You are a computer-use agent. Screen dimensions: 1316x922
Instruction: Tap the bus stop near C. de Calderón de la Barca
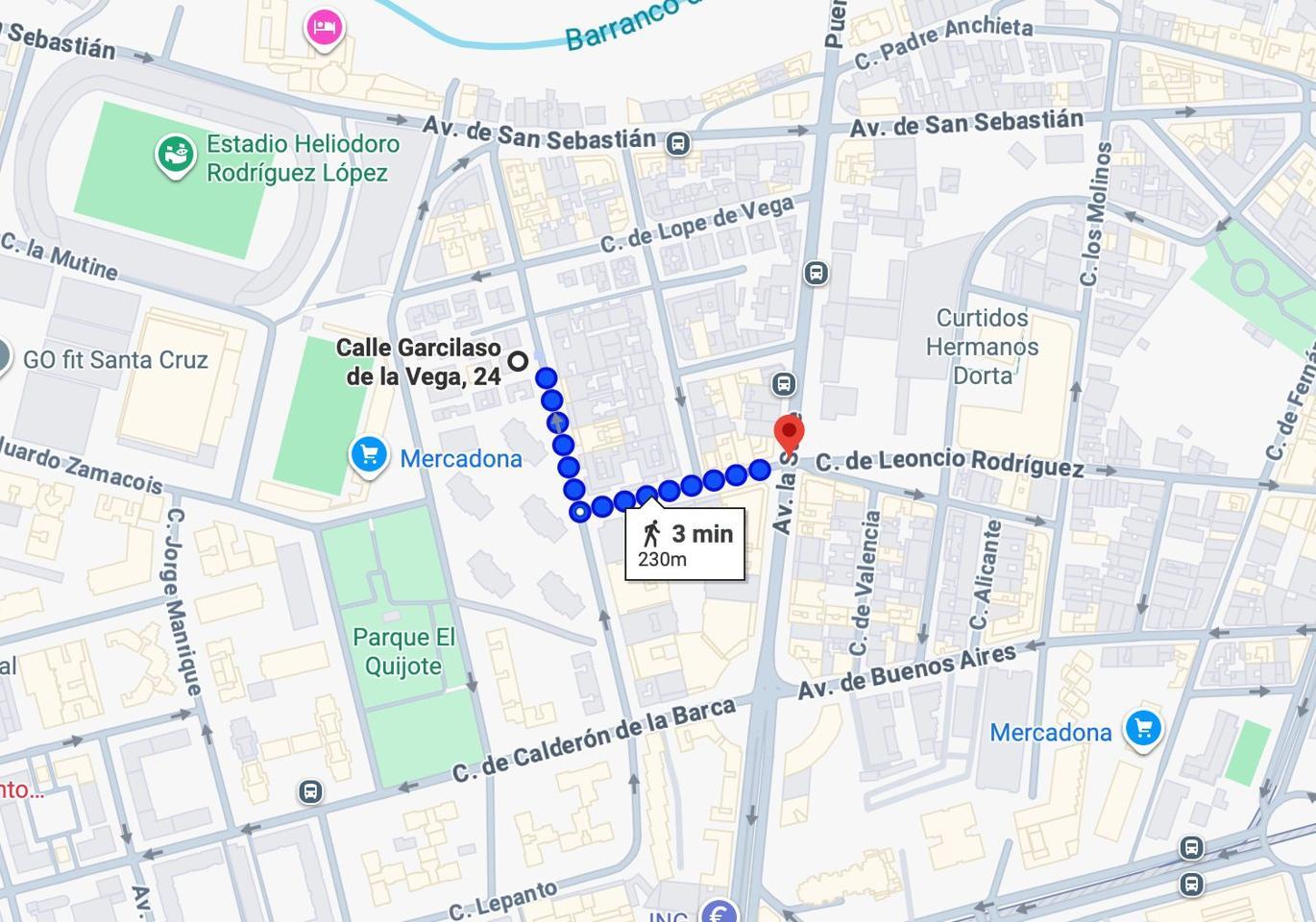click(x=309, y=791)
